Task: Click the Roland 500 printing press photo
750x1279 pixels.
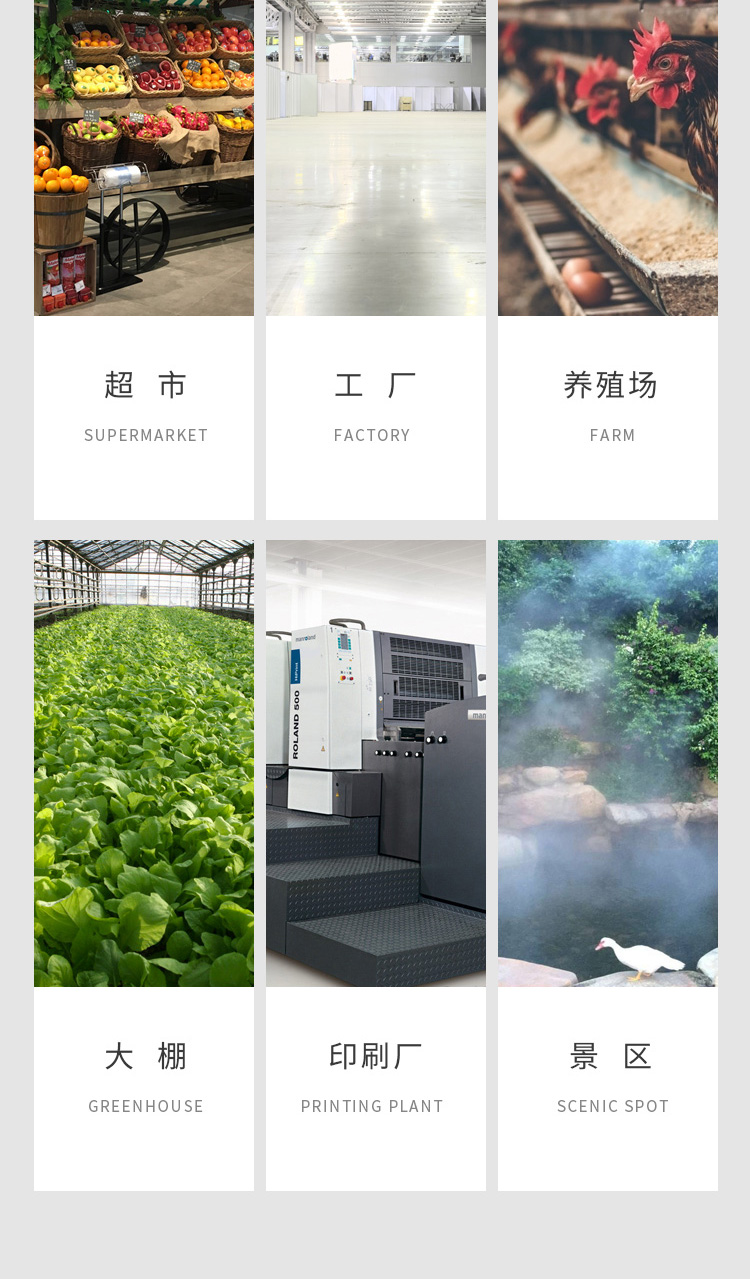Action: coord(376,763)
